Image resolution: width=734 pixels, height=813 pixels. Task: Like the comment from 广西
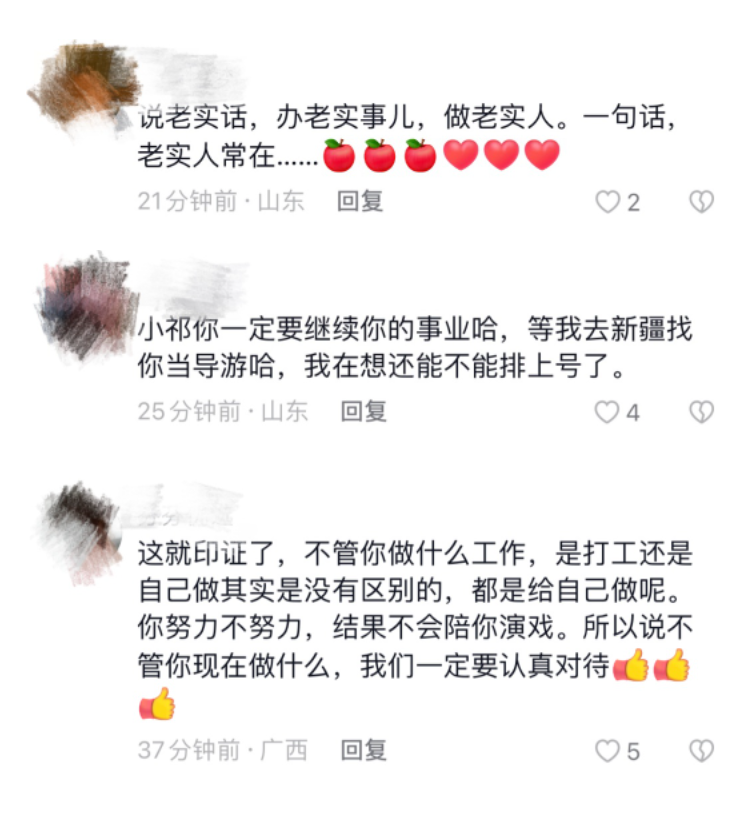click(608, 751)
